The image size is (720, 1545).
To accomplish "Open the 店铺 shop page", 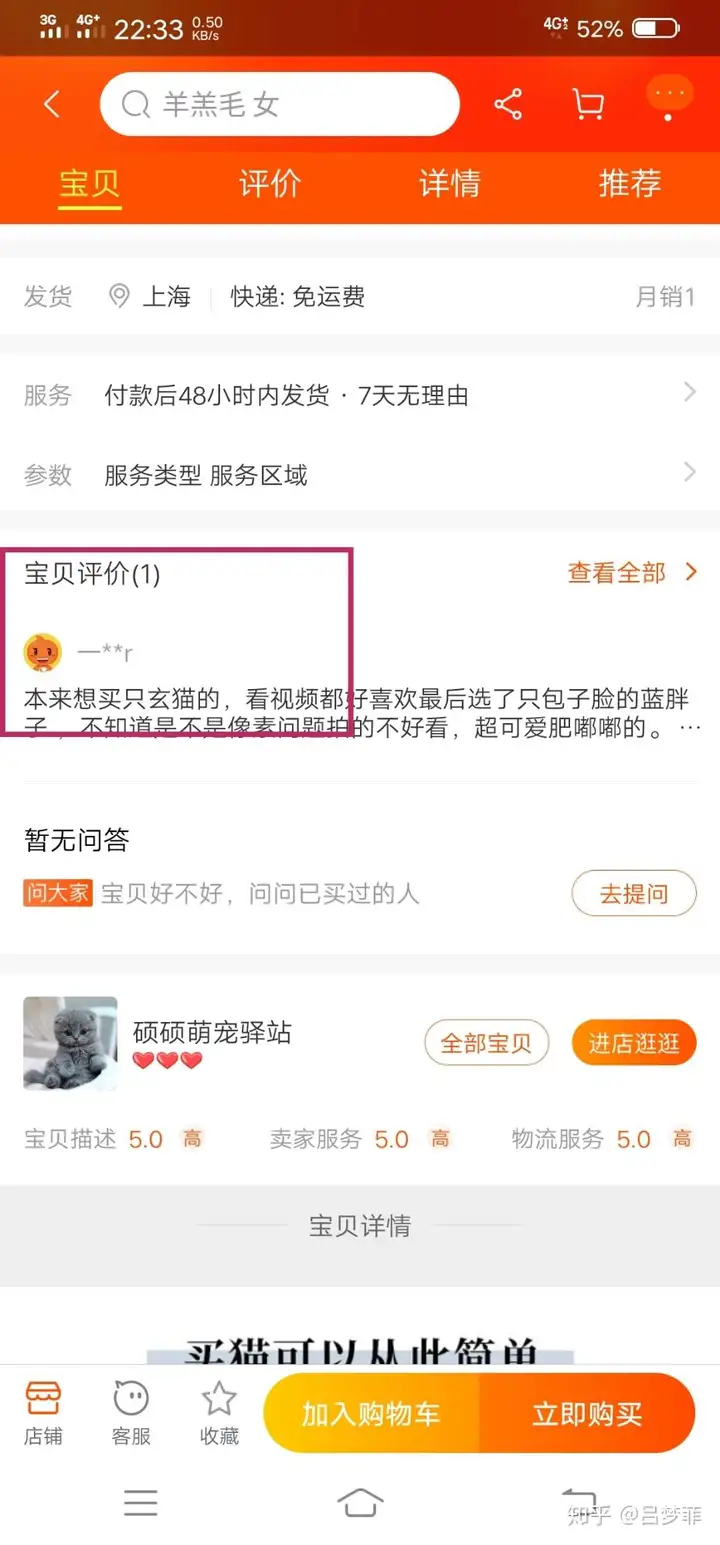I will [43, 1412].
